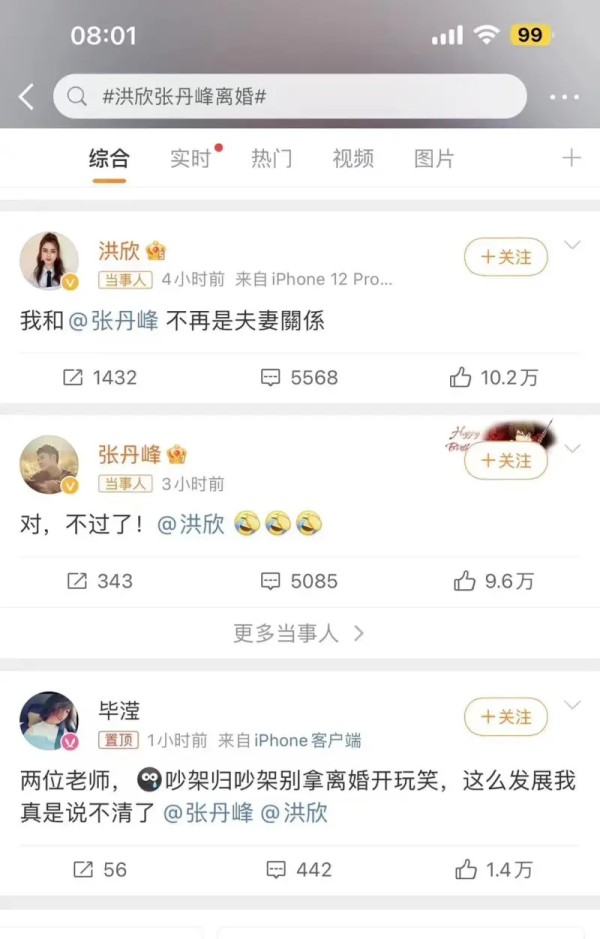This screenshot has height=939, width=600.
Task: Go back using the top-left arrow
Action: pos(27,97)
